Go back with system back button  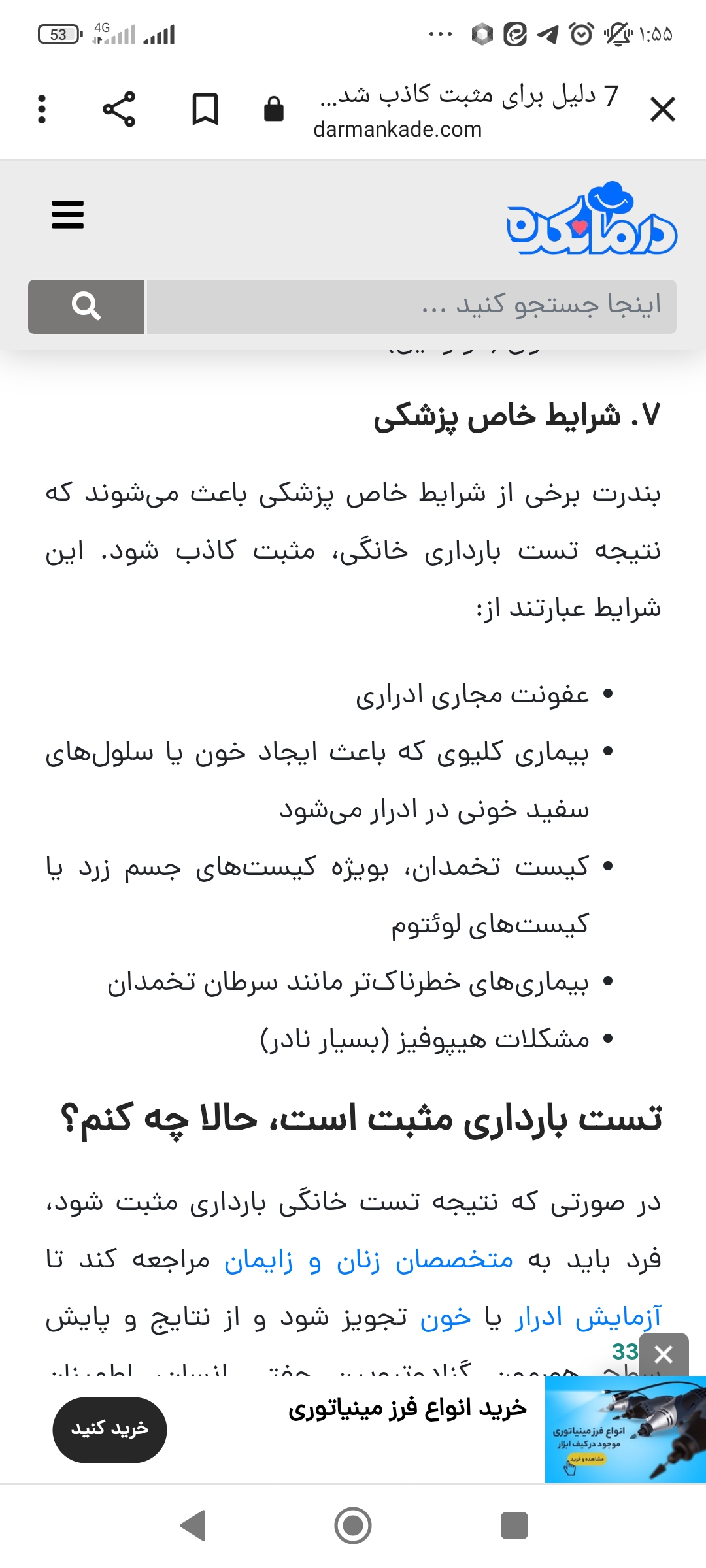click(x=193, y=1526)
